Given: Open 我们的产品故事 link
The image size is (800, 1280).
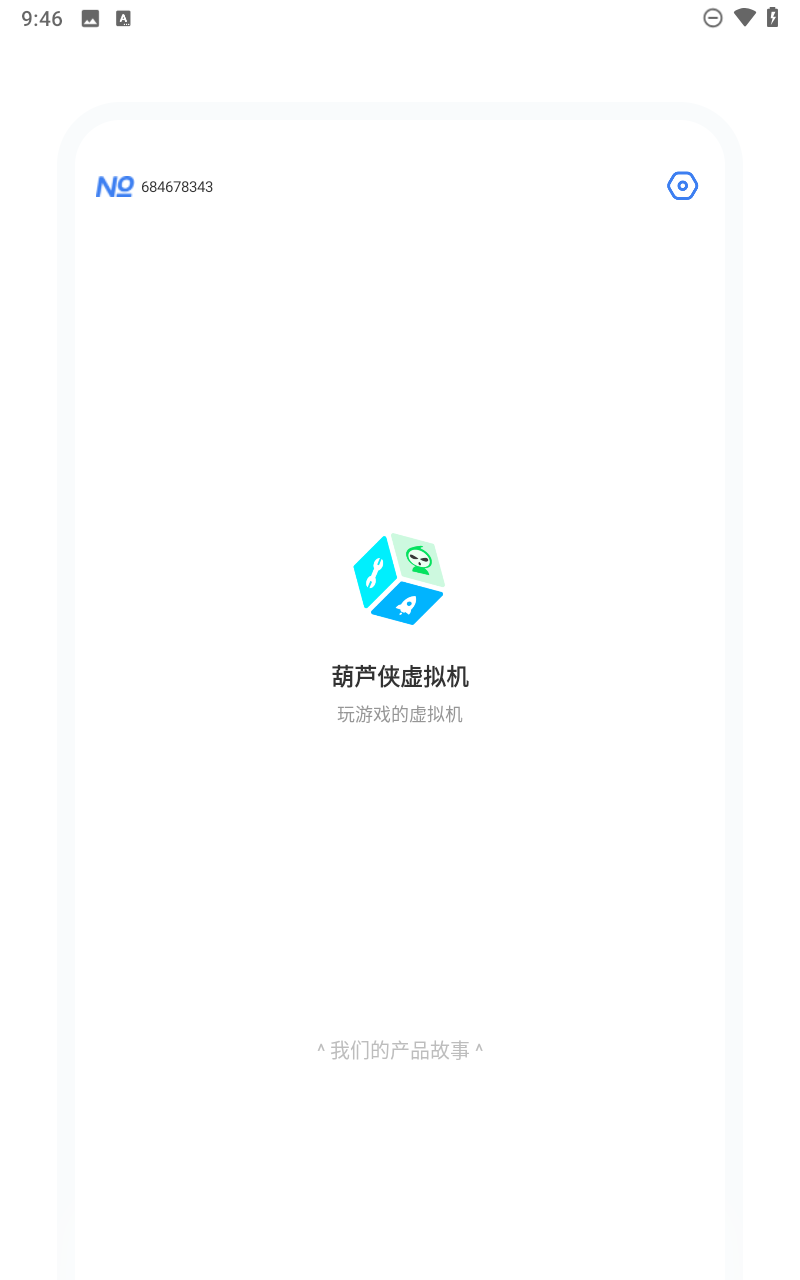Looking at the screenshot, I should (399, 1048).
